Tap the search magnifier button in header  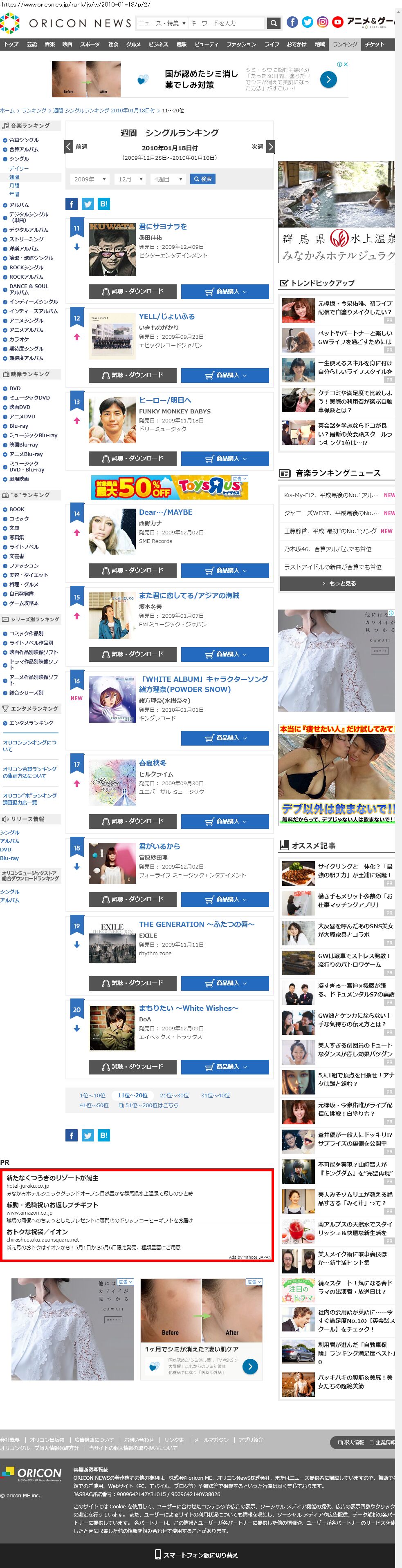pyautogui.click(x=274, y=23)
